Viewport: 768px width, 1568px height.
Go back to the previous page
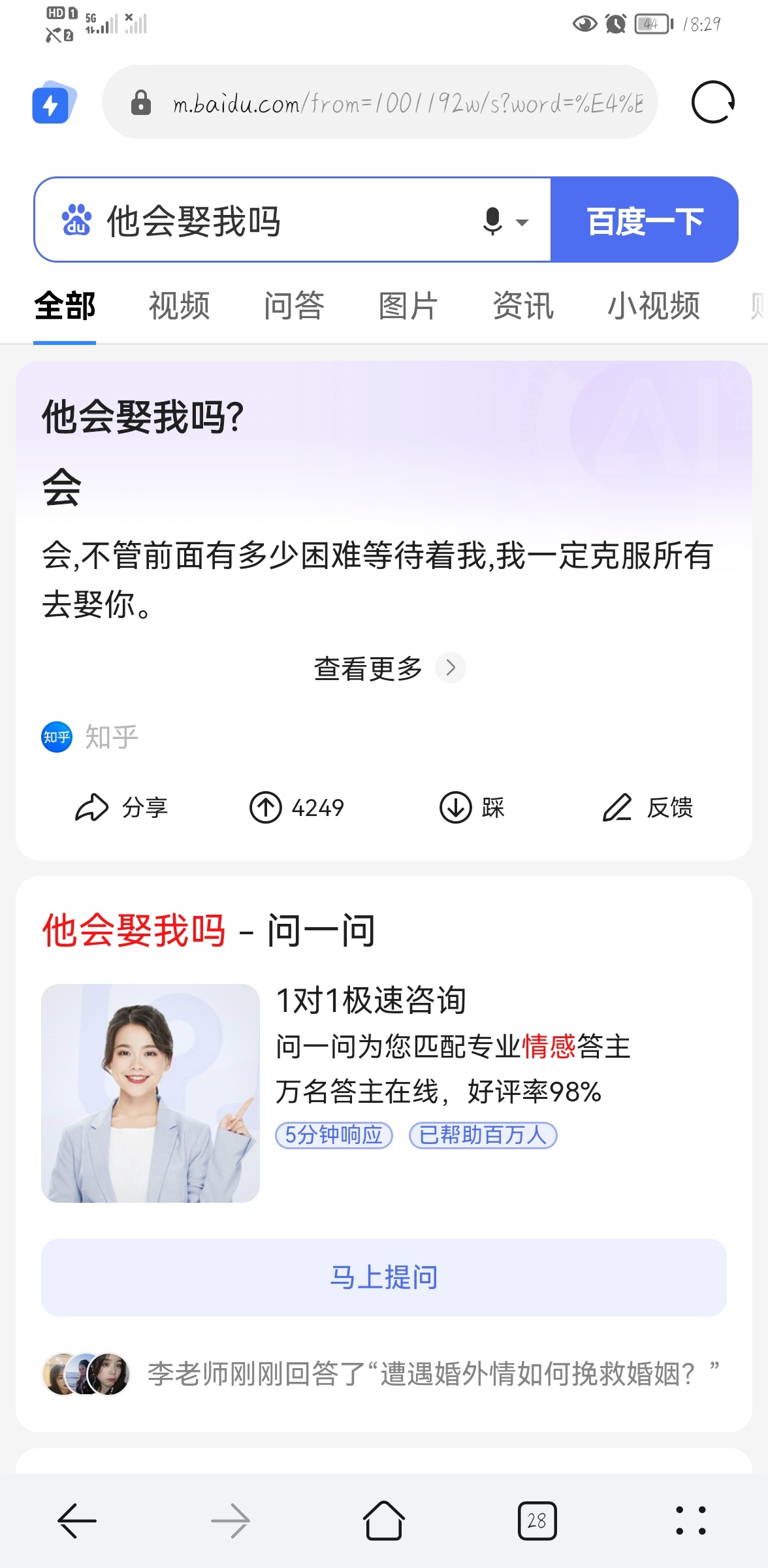(77, 1521)
